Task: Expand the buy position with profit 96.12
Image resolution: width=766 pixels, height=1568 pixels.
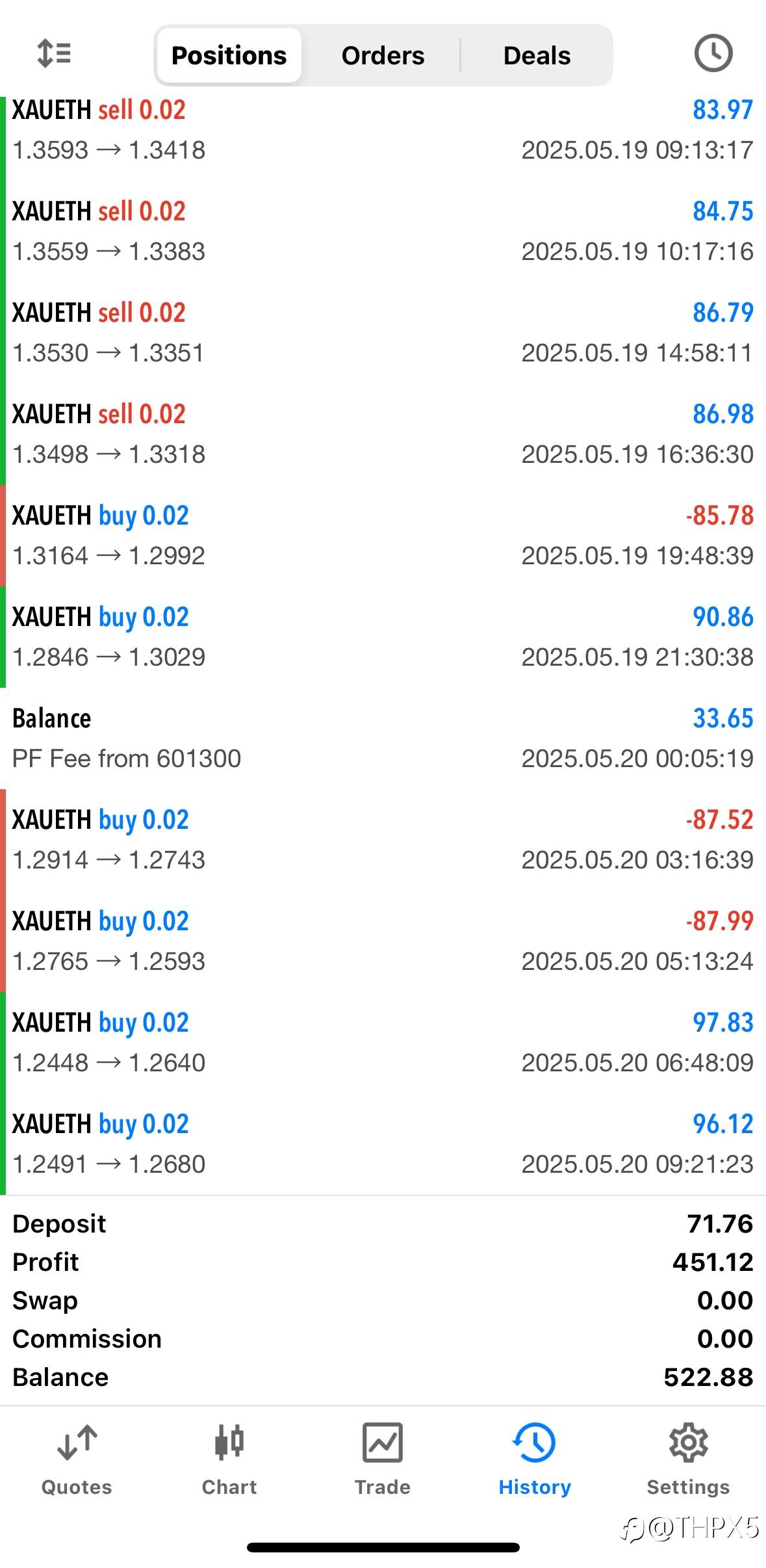Action: point(383,1144)
